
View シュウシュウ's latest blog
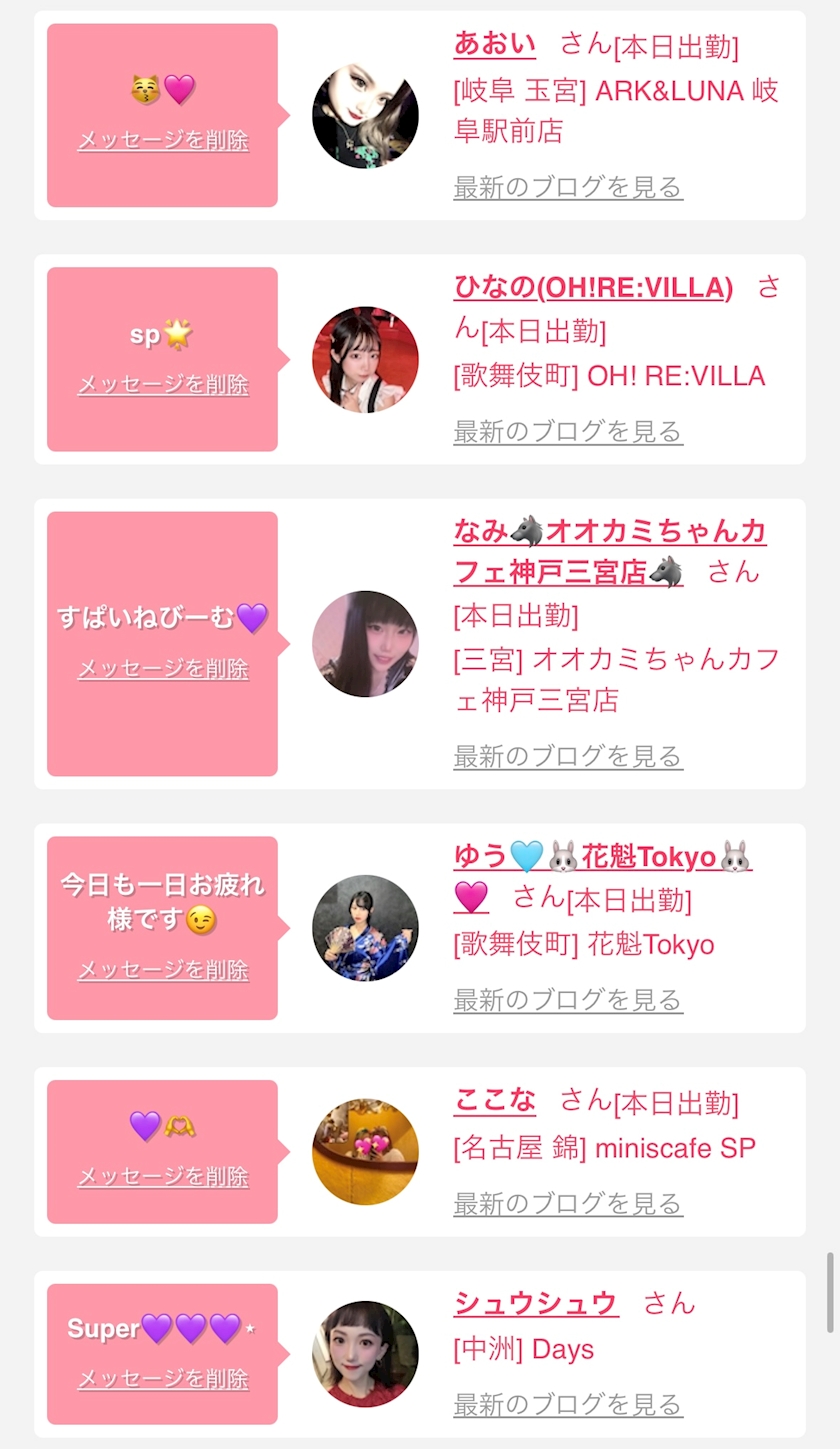coord(568,1404)
